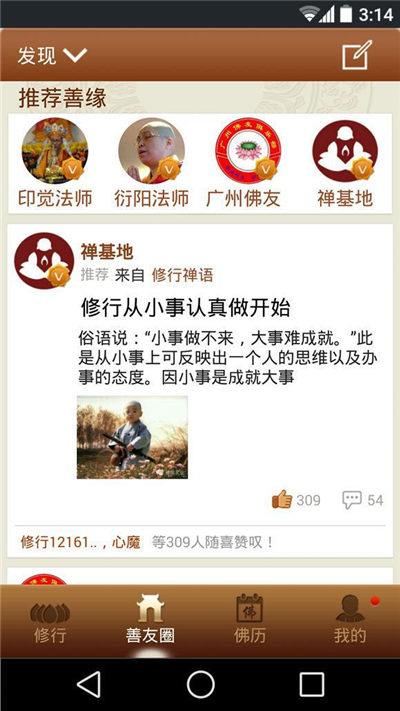Tap the 修行禅语 source link

pyautogui.click(x=182, y=275)
